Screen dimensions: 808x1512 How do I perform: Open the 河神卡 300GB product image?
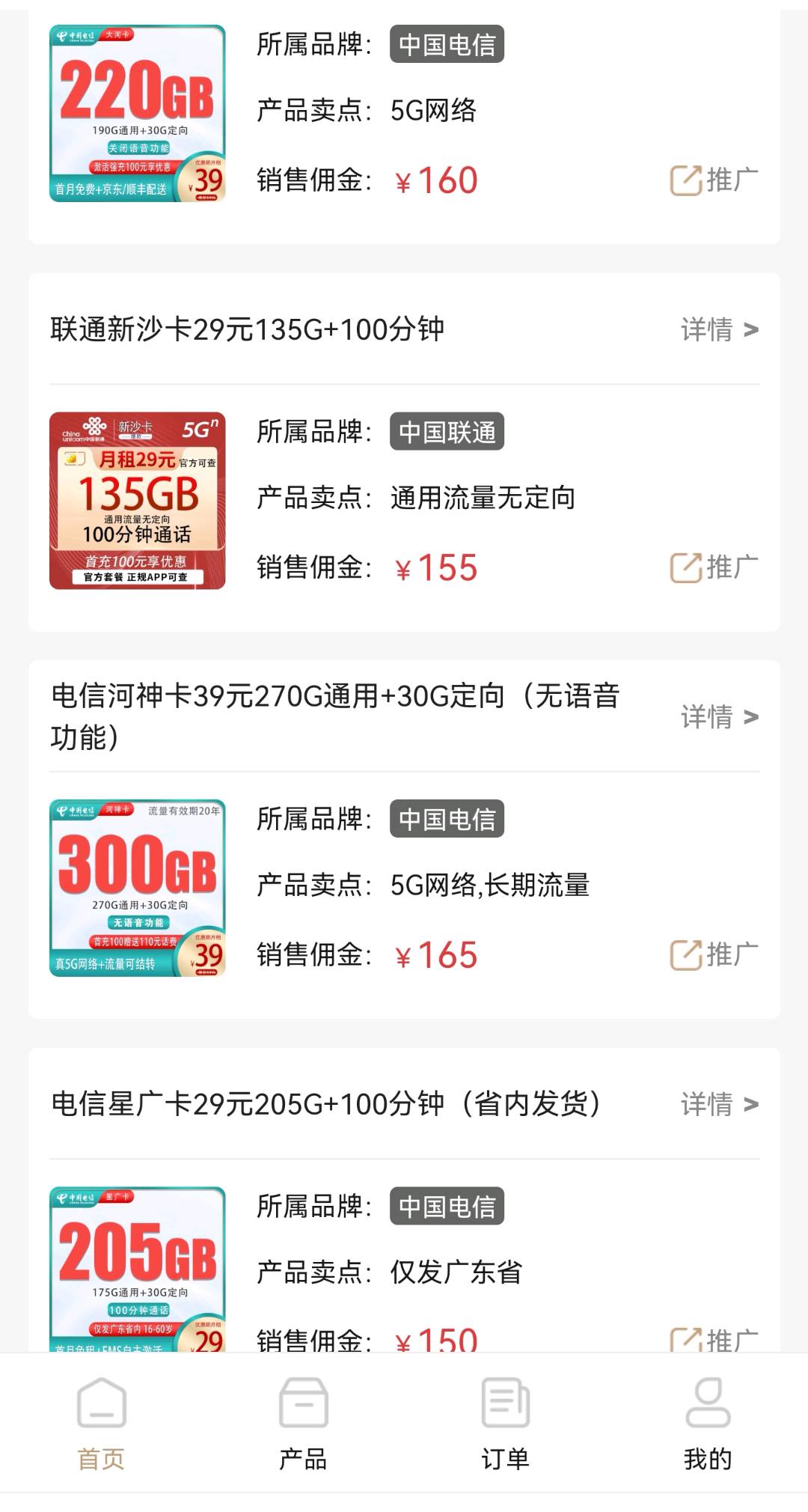pyautogui.click(x=138, y=888)
